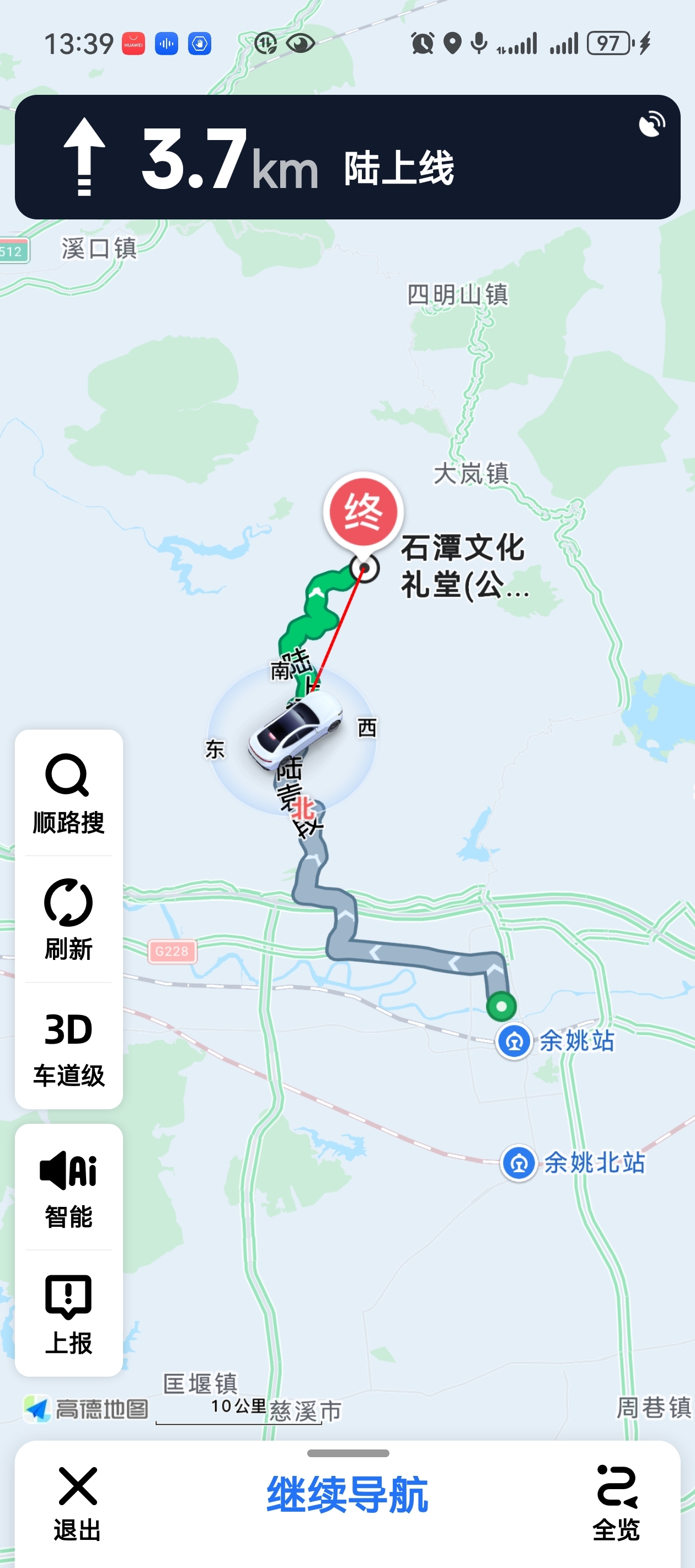The width and height of the screenshot is (695, 1568).
Task: Report a road issue with 上报
Action: pyautogui.click(x=68, y=1314)
